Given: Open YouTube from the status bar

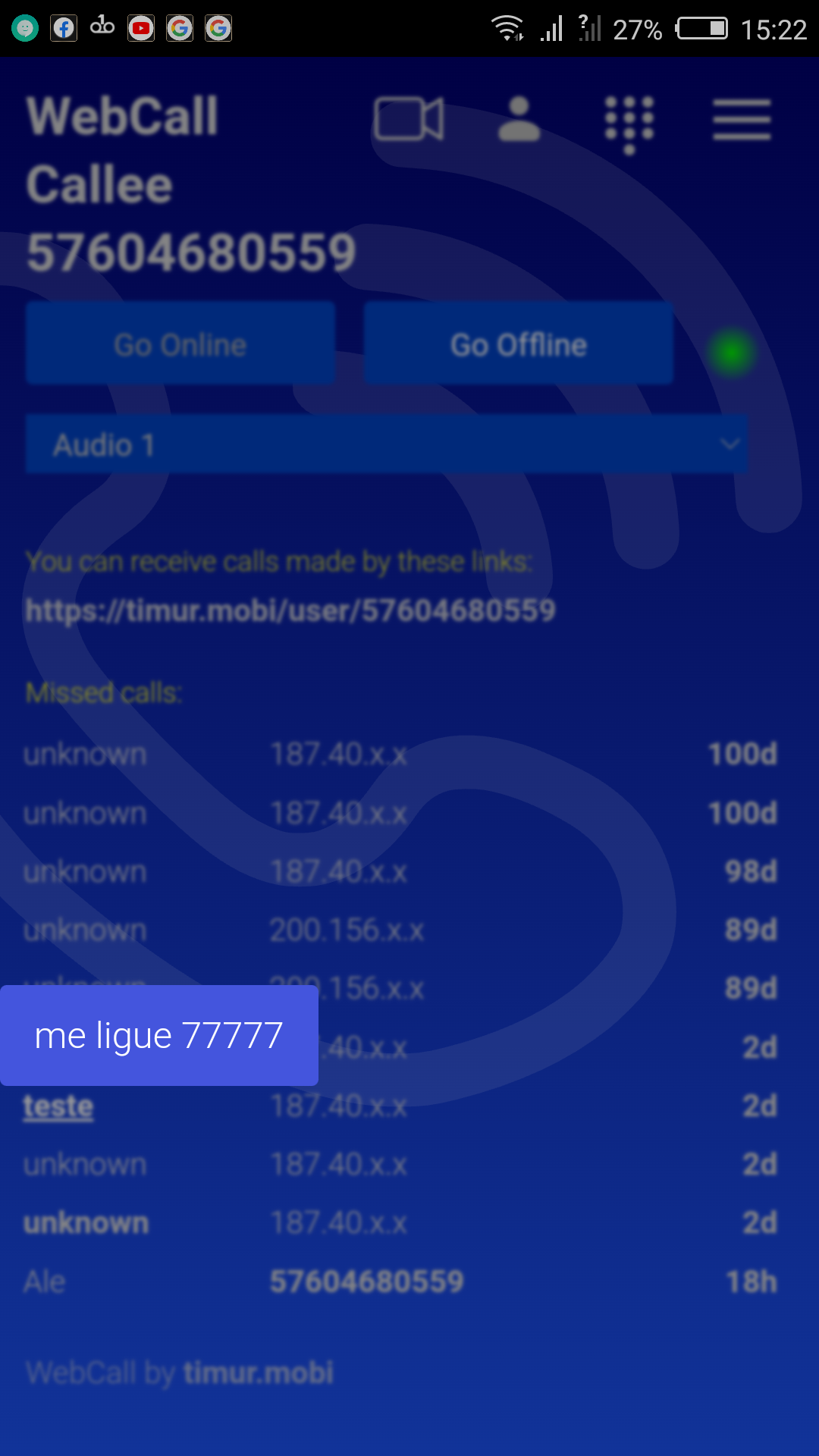Looking at the screenshot, I should (140, 28).
